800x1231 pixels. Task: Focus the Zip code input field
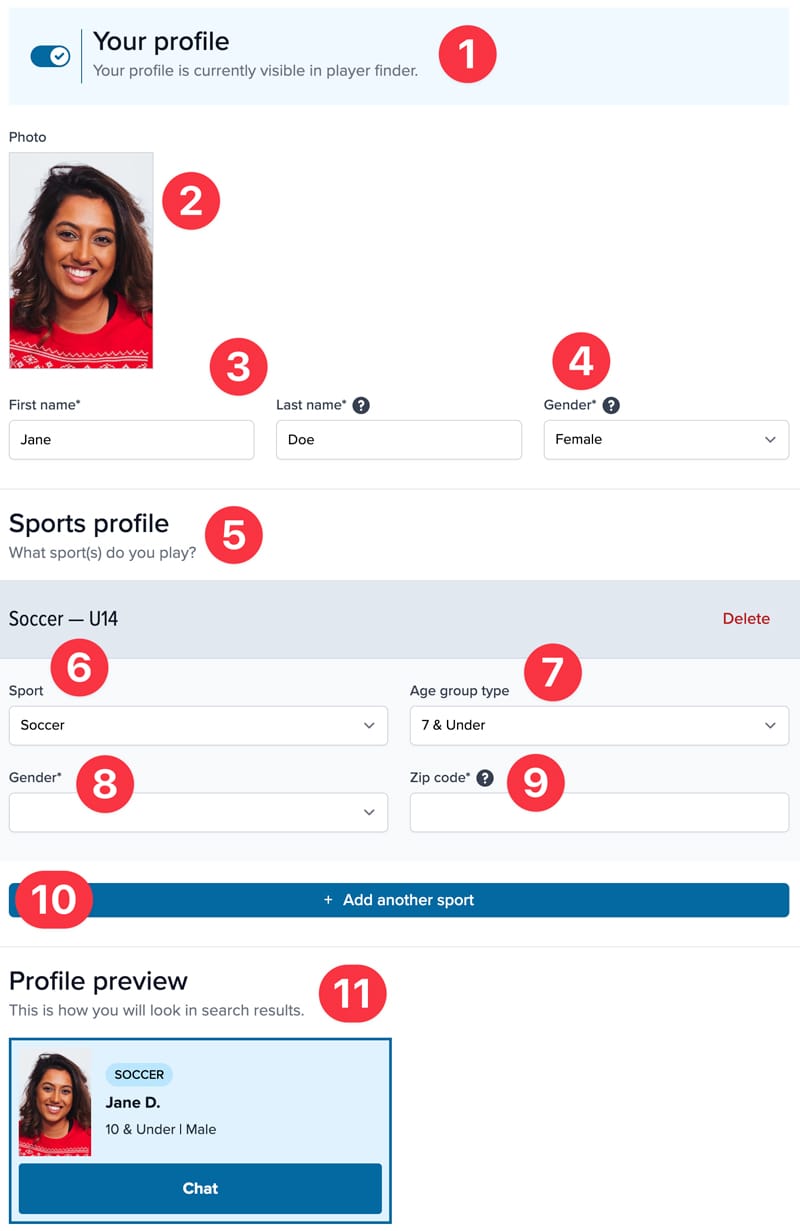[x=599, y=812]
